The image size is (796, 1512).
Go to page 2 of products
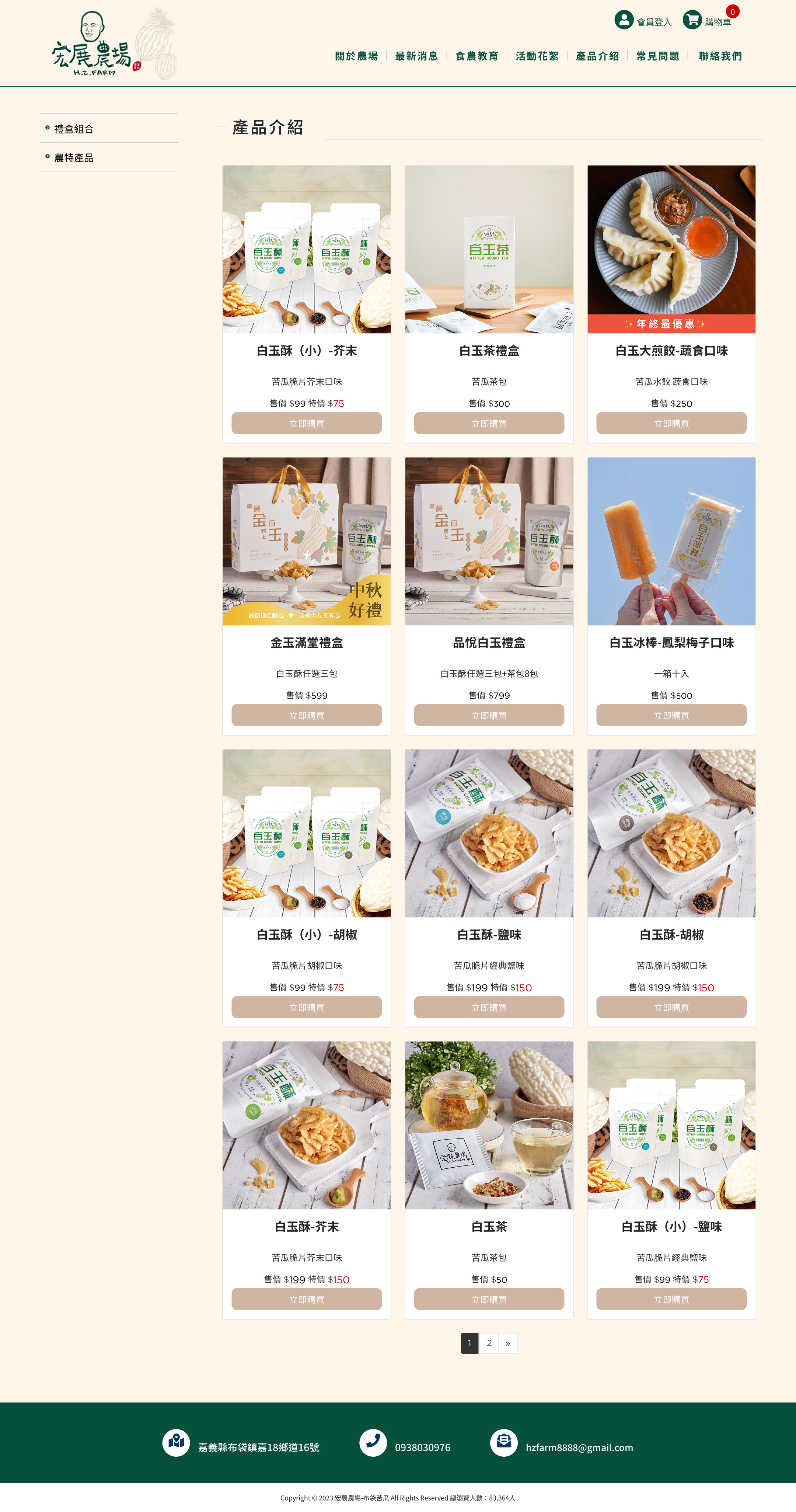point(489,1343)
